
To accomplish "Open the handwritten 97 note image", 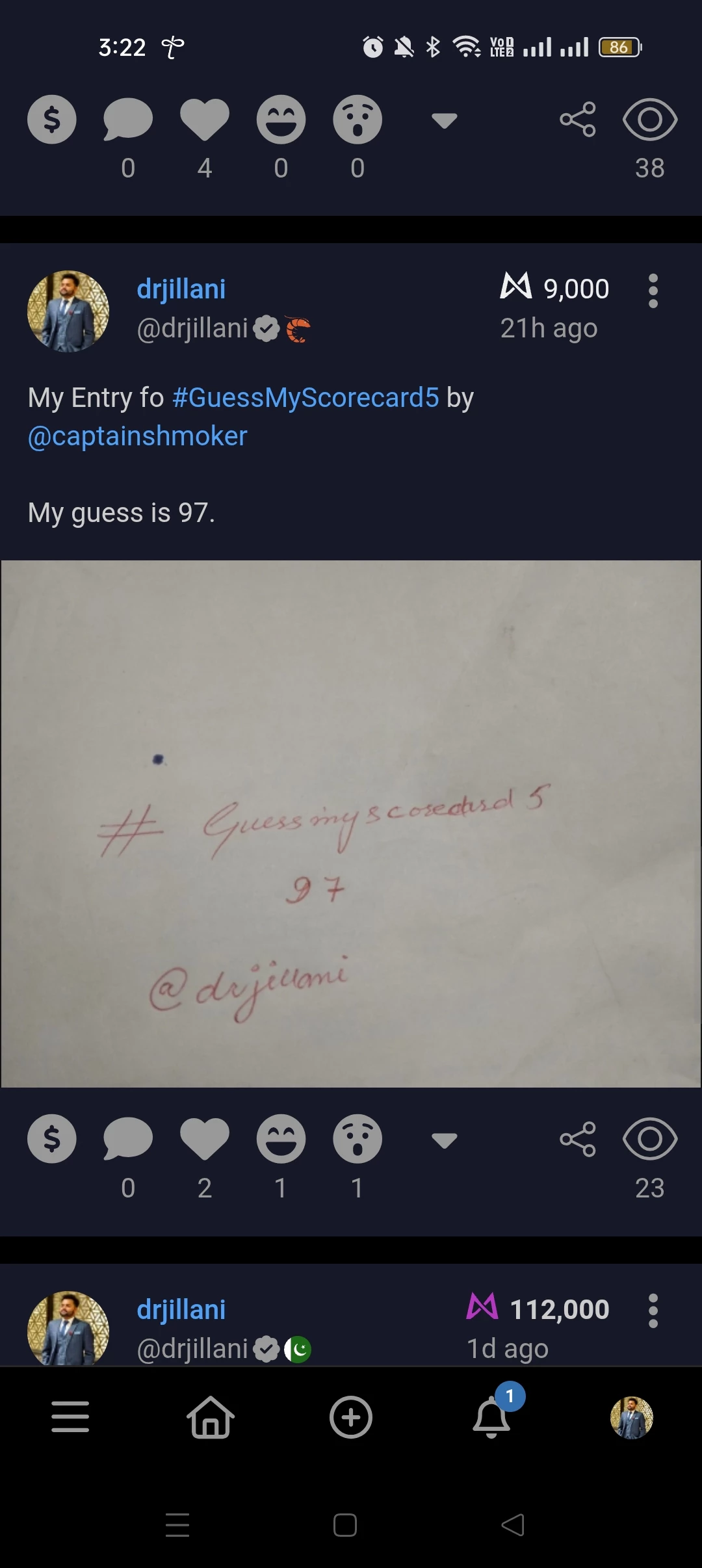I will [x=351, y=824].
